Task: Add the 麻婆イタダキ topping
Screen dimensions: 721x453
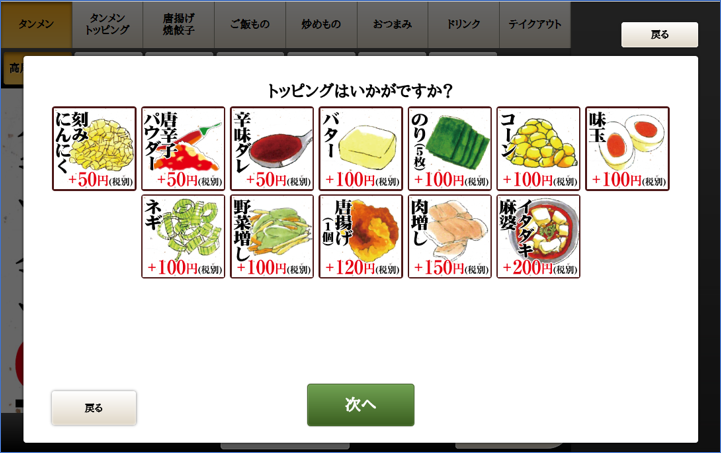Action: (538, 237)
